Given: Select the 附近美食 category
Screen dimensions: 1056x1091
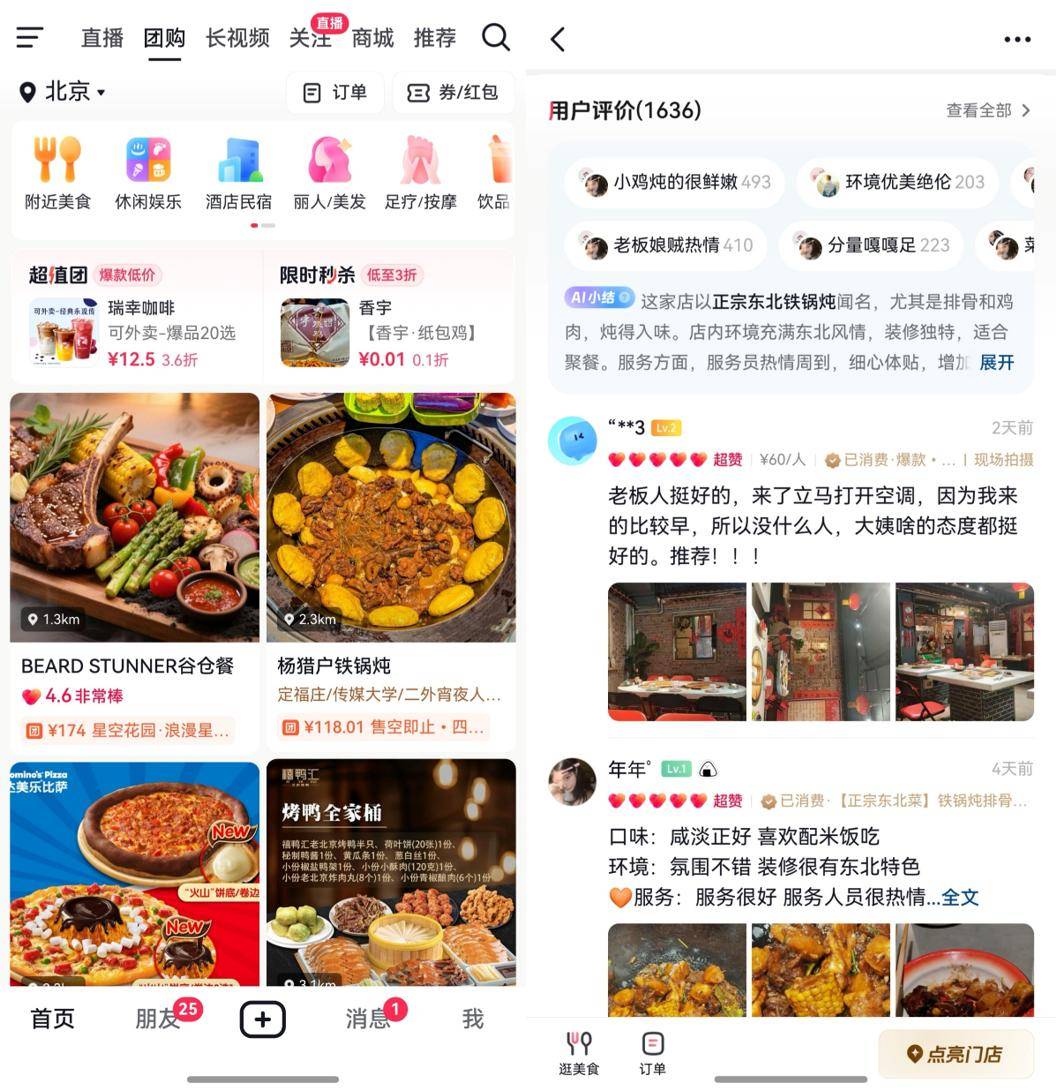Looking at the screenshot, I should pyautogui.click(x=57, y=173).
